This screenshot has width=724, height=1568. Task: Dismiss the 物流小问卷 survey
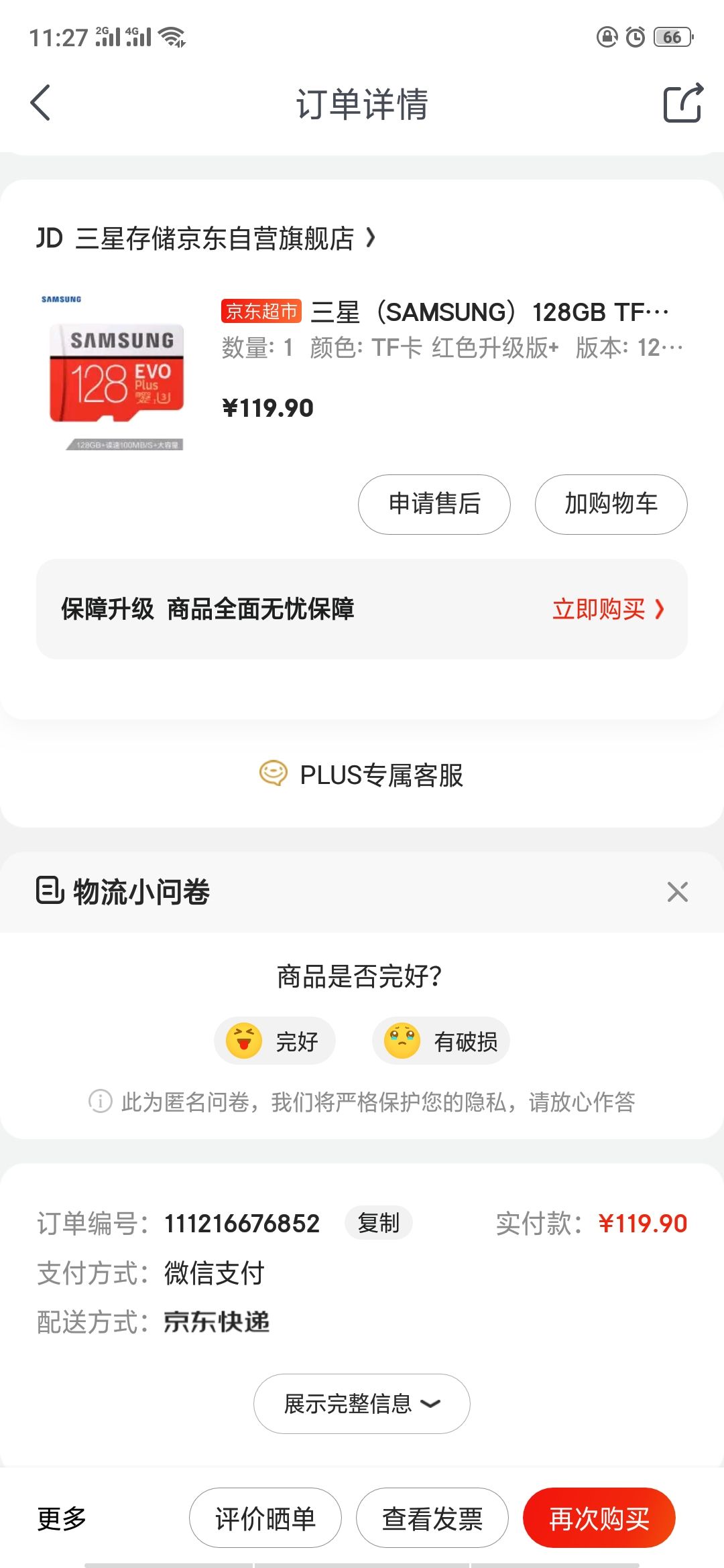(677, 892)
